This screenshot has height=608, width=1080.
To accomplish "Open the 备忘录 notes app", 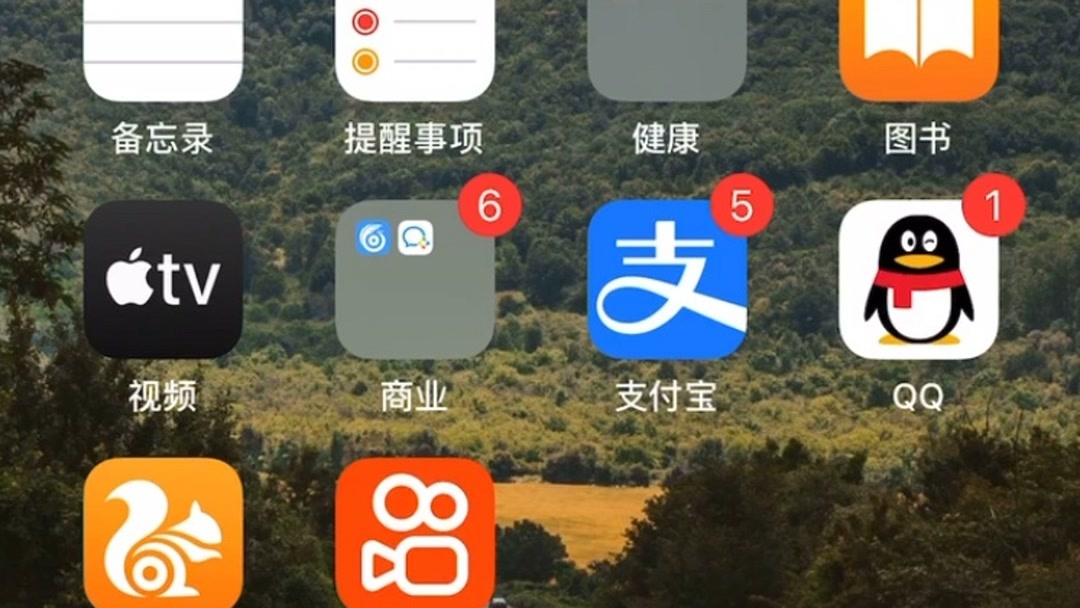I will tap(163, 50).
